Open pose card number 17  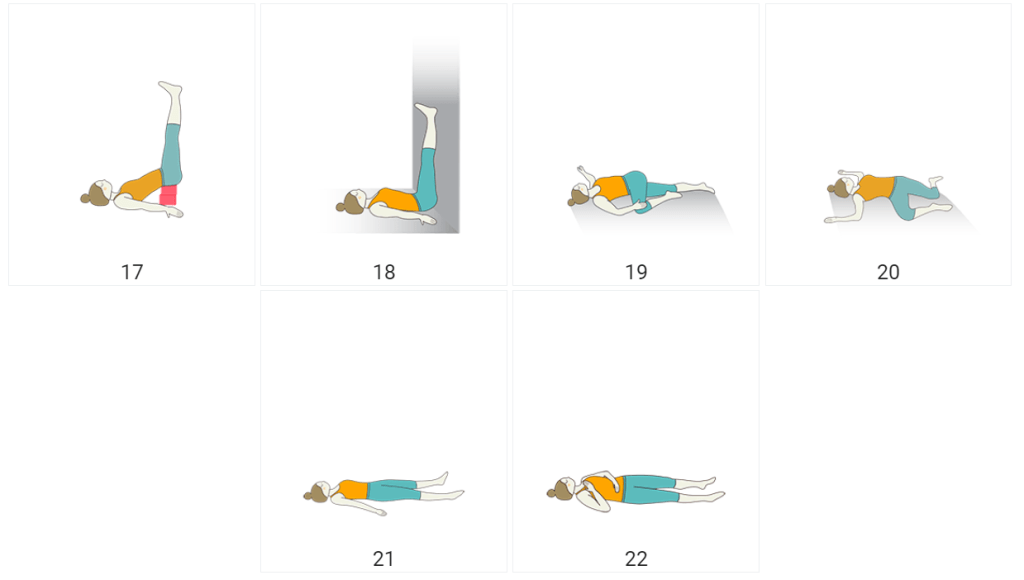click(x=132, y=145)
